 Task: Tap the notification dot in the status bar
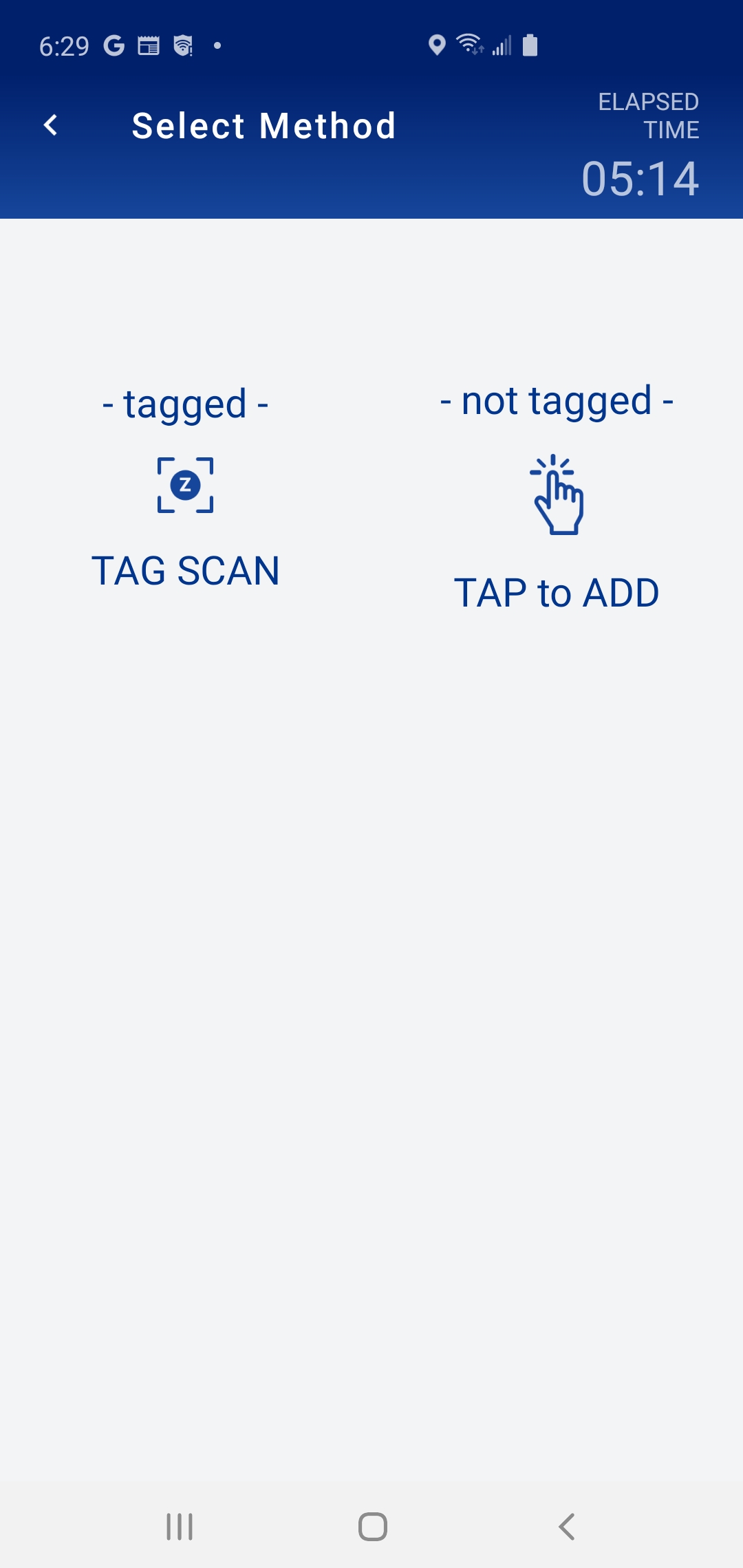click(x=218, y=46)
